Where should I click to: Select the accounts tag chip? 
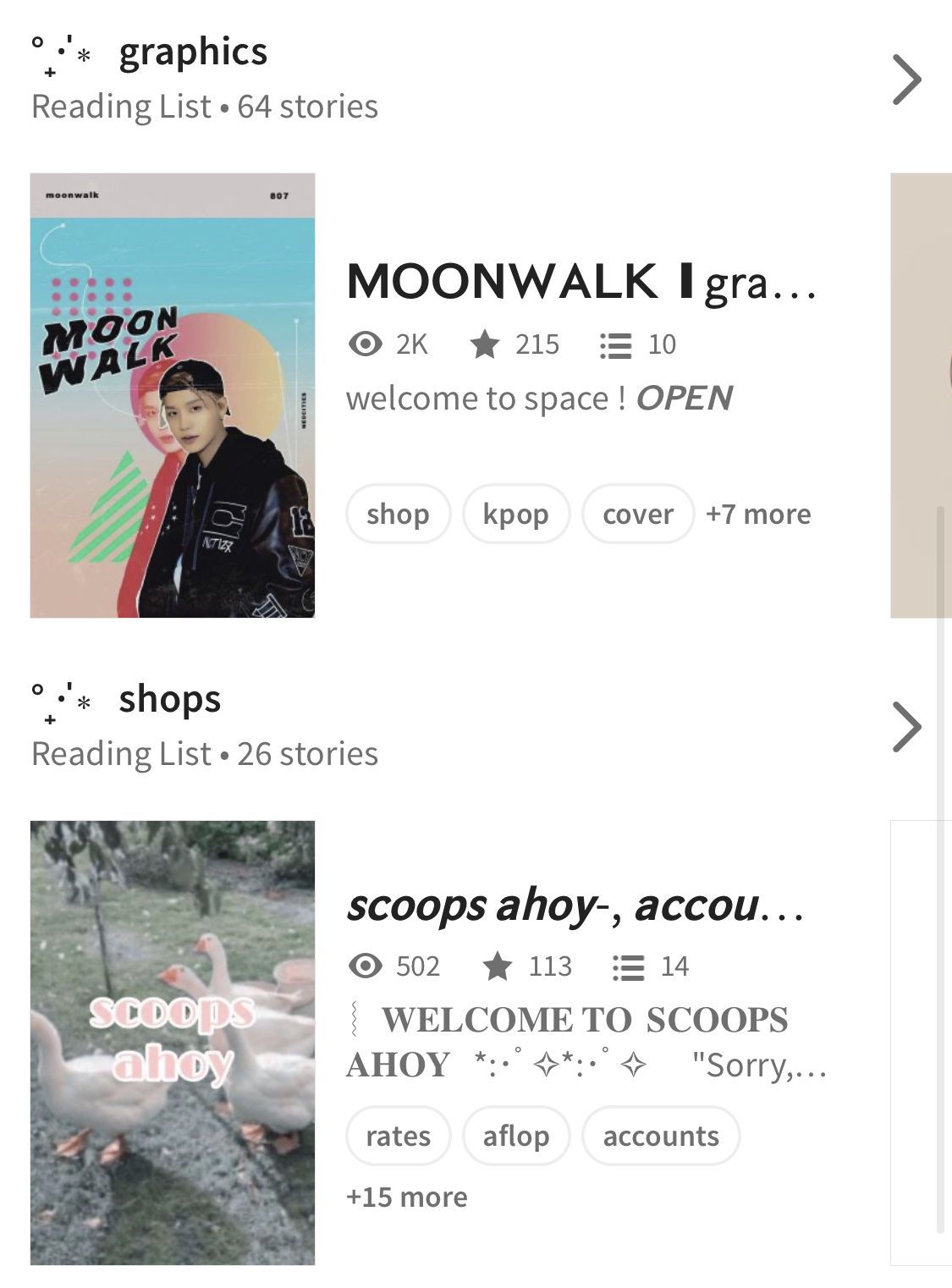tap(660, 1136)
